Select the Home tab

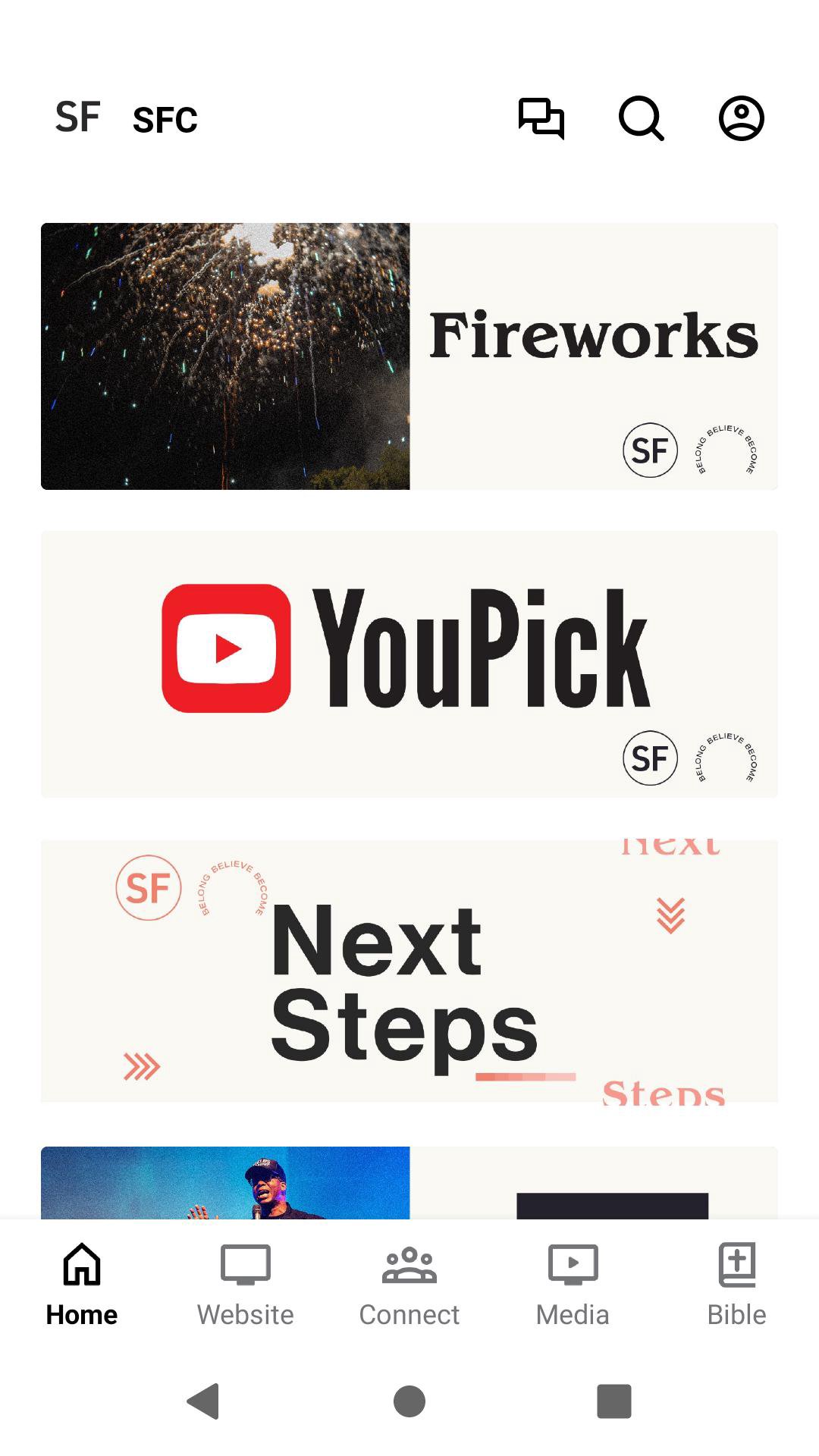[x=82, y=1285]
